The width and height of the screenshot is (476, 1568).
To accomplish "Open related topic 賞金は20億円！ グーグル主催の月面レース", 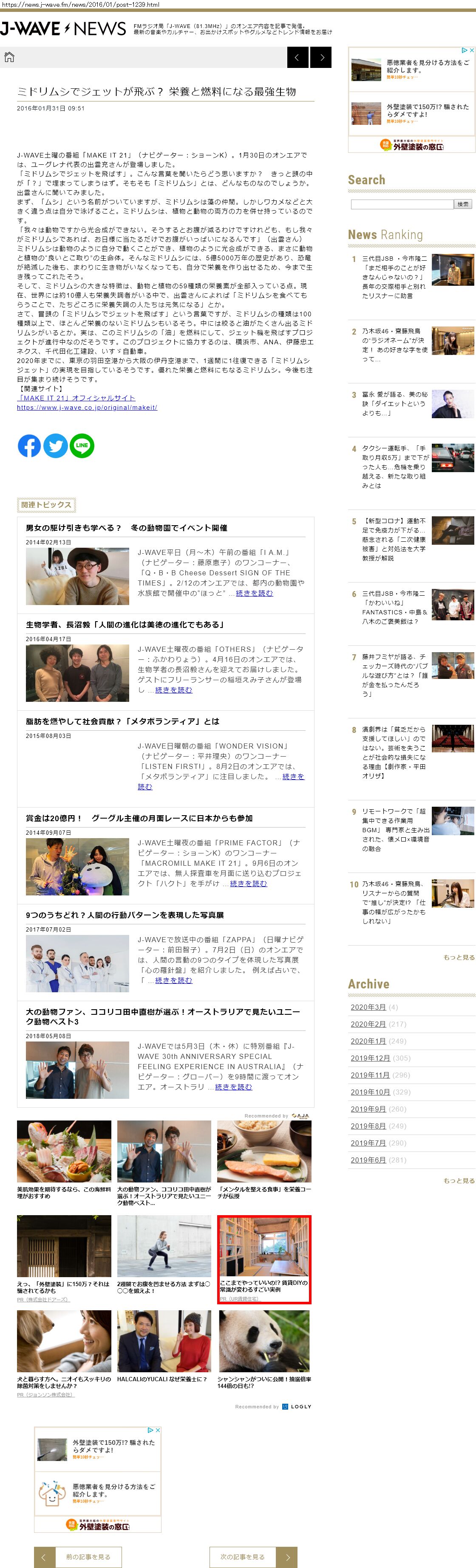I will click(139, 818).
